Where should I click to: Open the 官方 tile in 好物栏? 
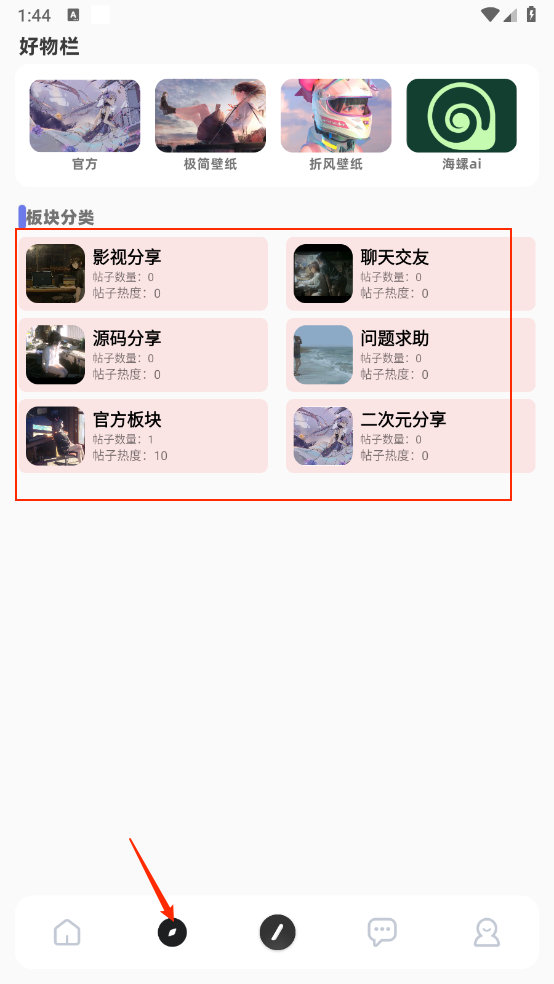pos(85,125)
